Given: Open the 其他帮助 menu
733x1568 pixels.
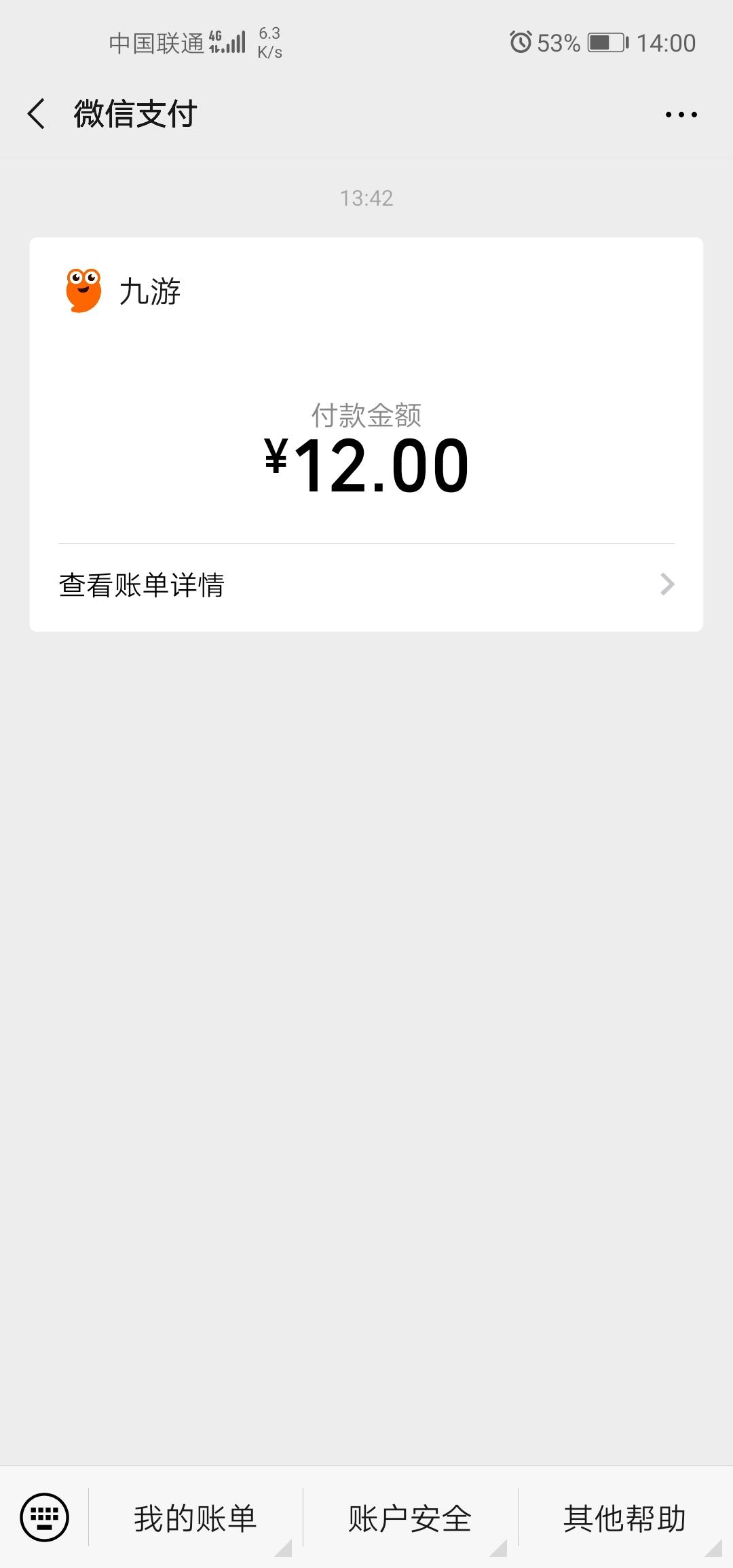Looking at the screenshot, I should 624,1518.
